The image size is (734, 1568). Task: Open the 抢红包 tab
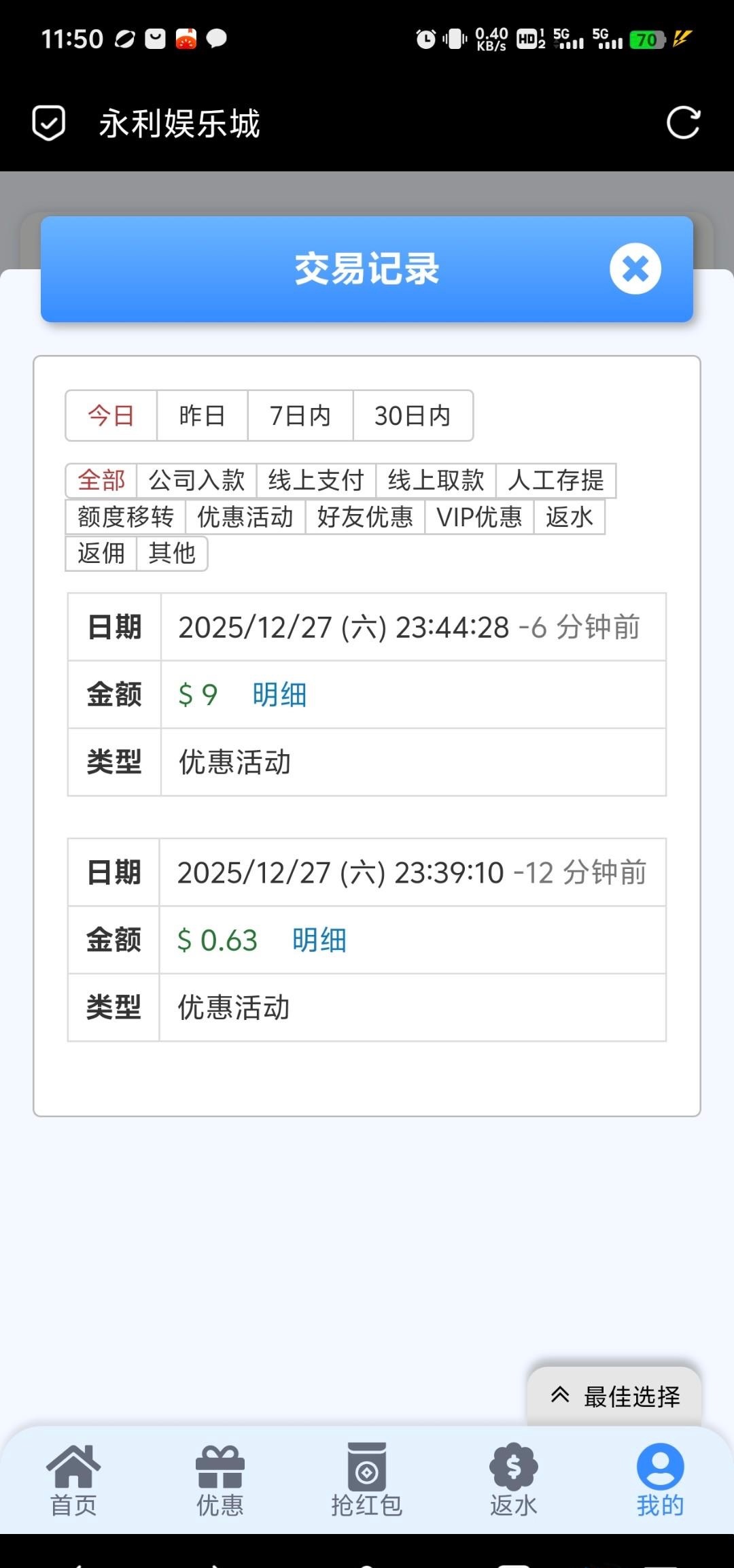367,1480
